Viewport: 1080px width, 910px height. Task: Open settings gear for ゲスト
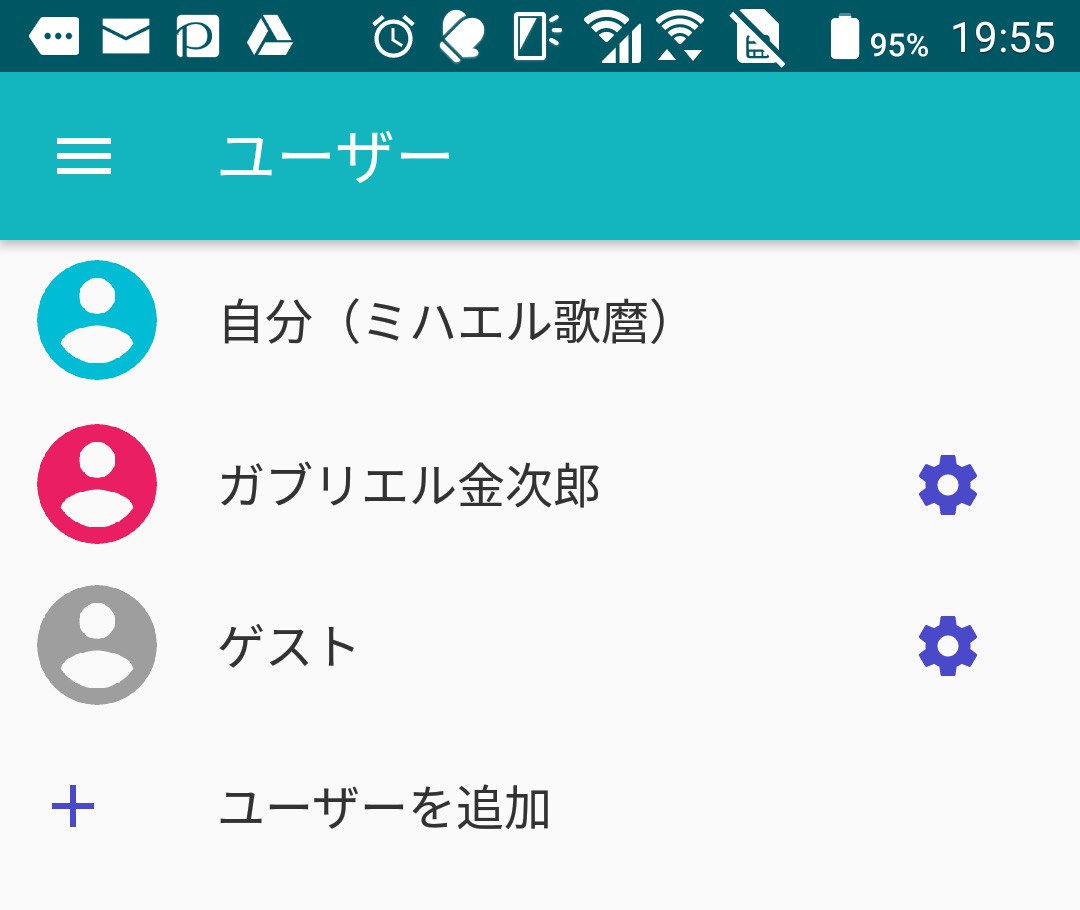click(x=947, y=646)
